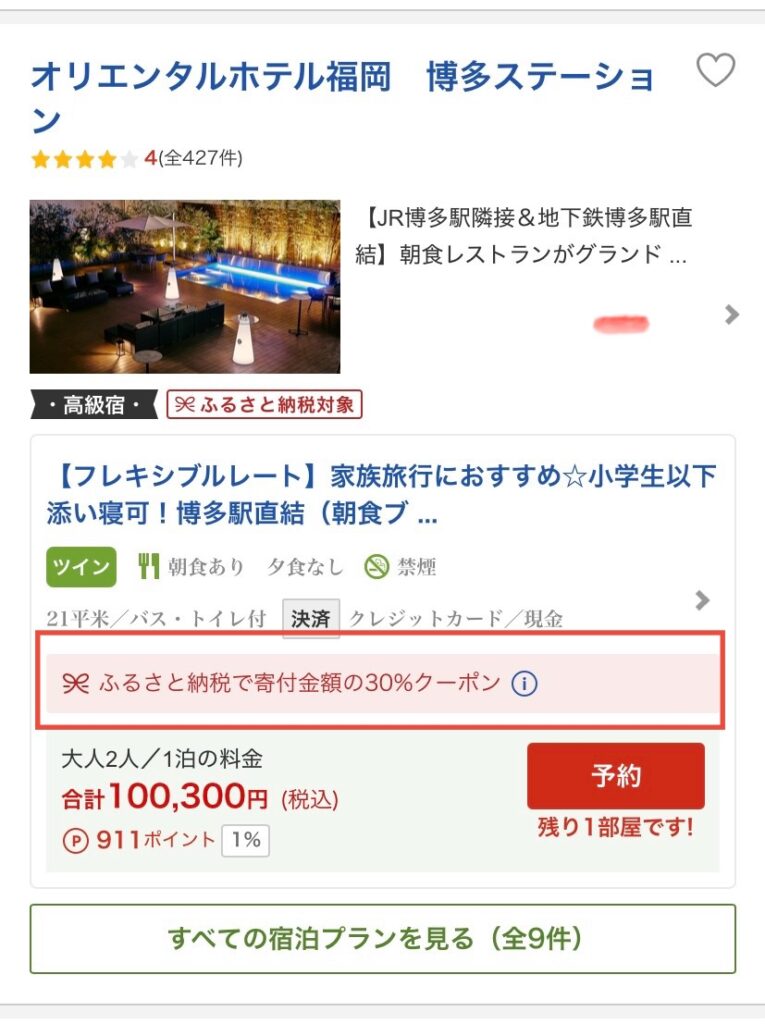765x1024 pixels.
Task: Expand hotel details with the chevron beside the description
Action: pyautogui.click(x=732, y=315)
